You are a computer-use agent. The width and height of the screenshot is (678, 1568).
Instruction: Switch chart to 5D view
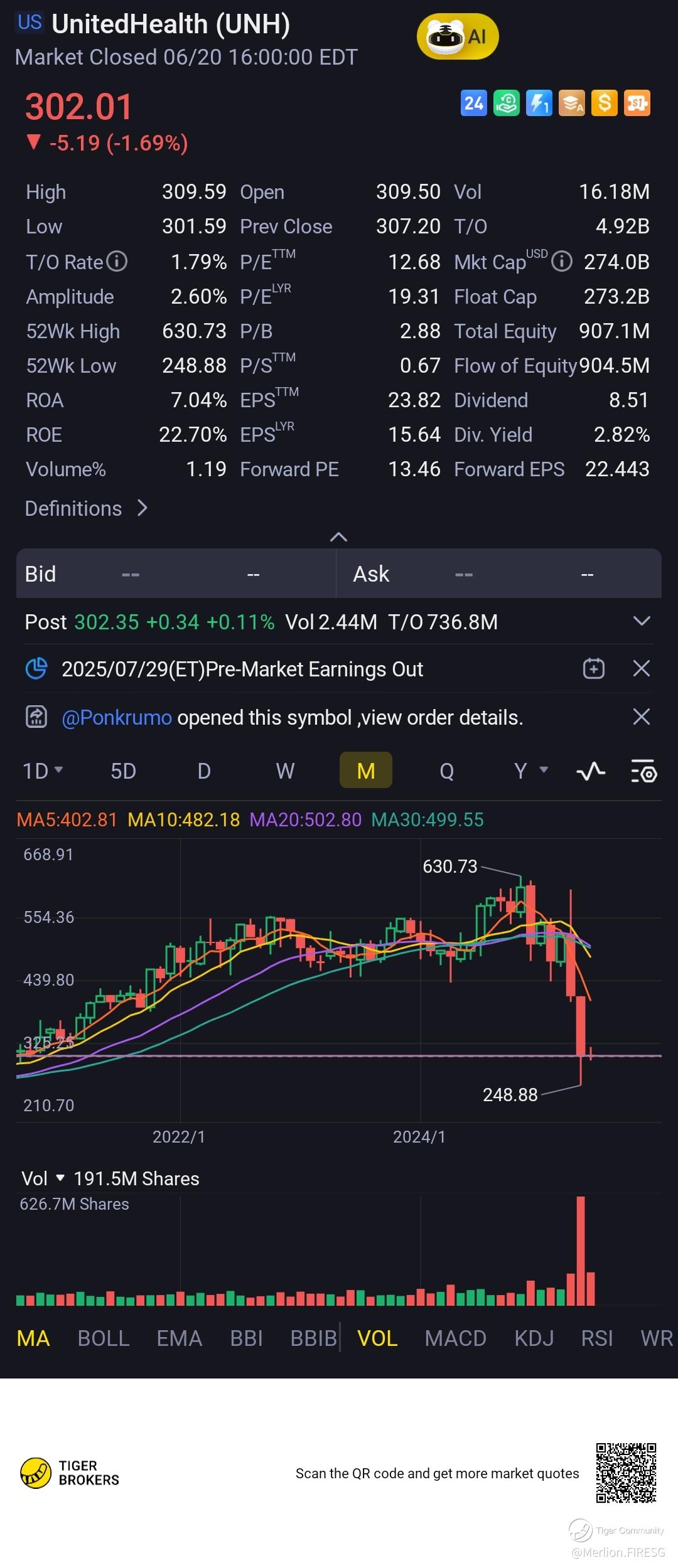pos(123,771)
